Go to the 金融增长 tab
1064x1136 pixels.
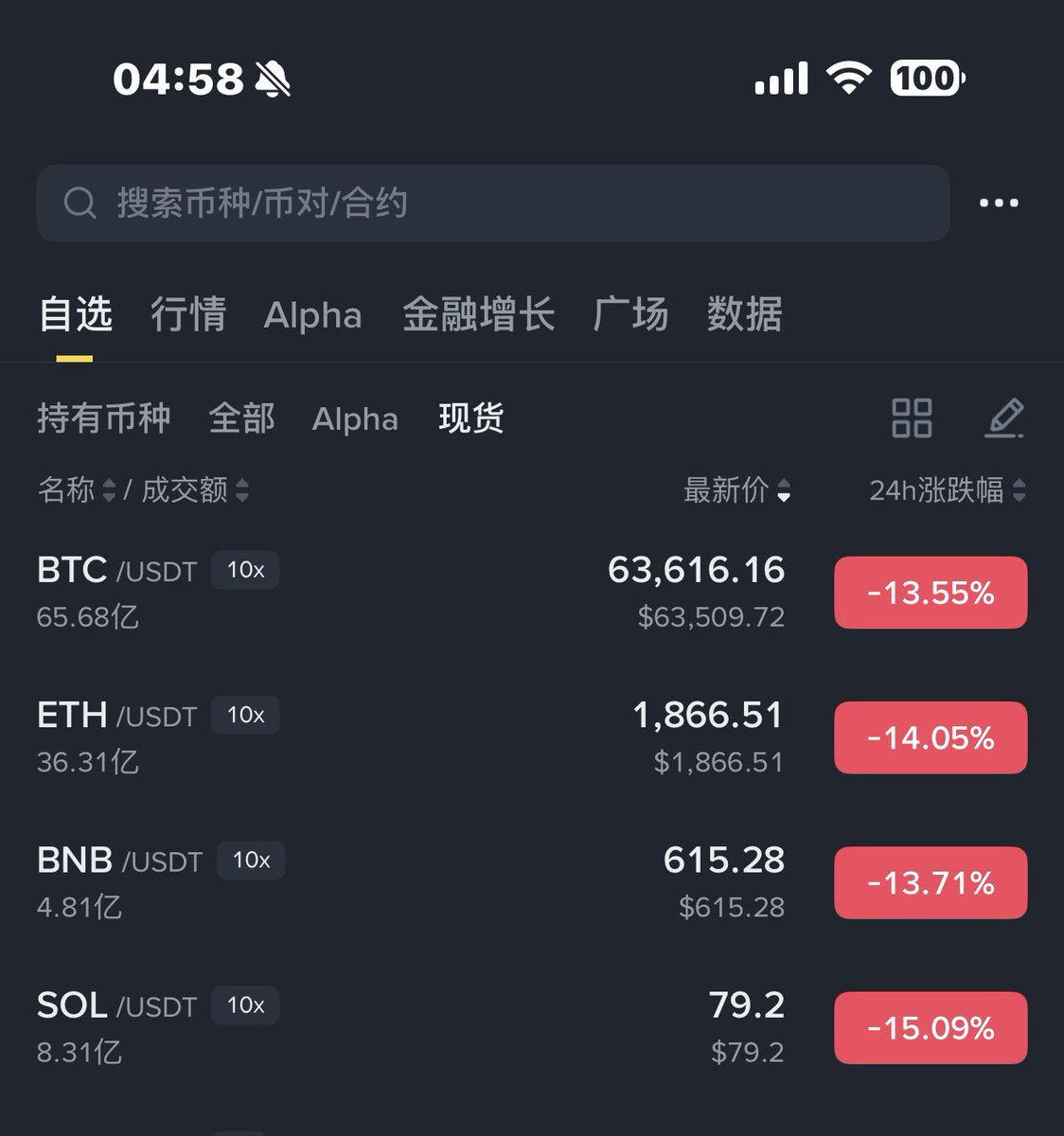point(477,314)
